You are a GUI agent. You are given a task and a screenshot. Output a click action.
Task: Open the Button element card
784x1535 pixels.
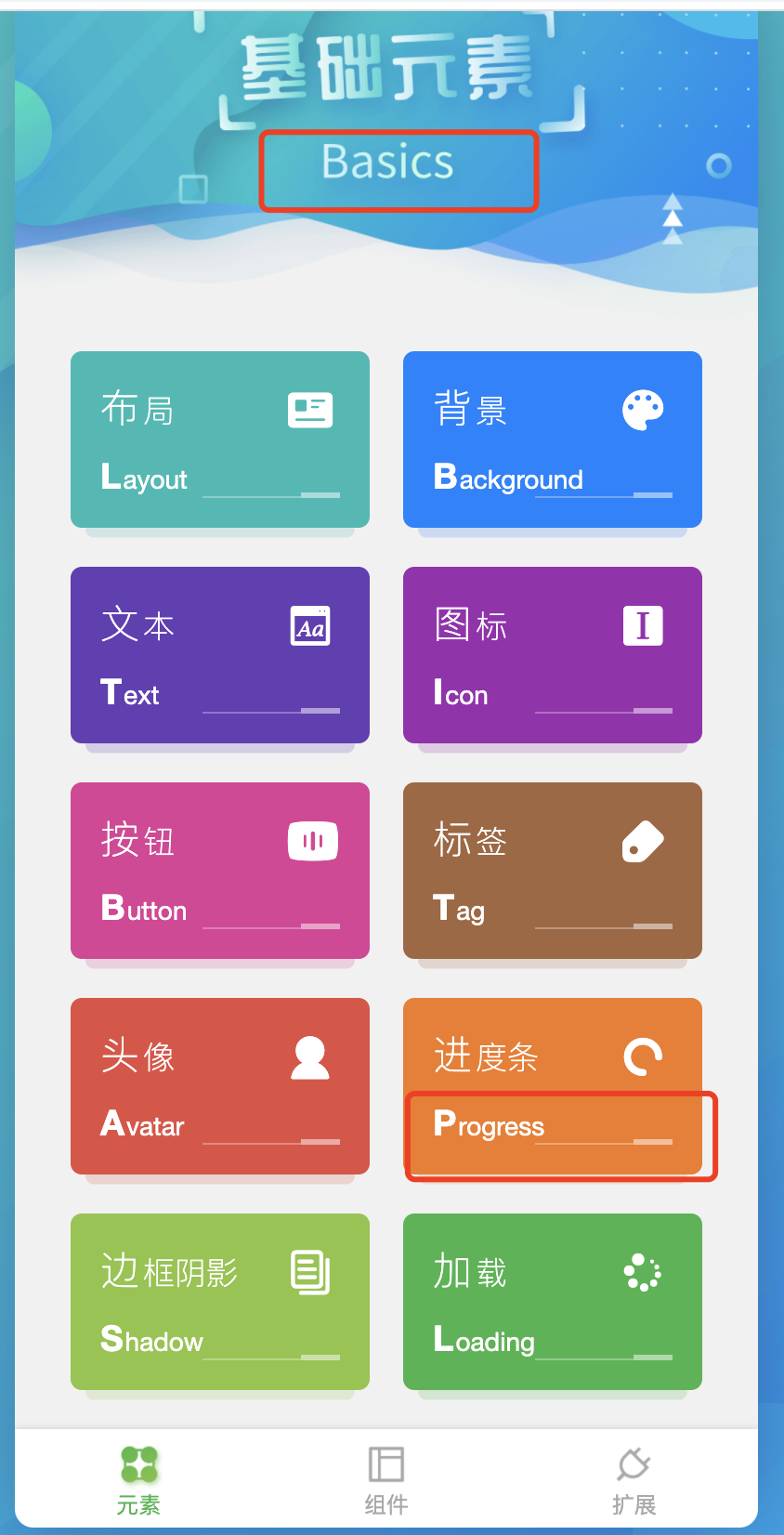click(x=220, y=871)
